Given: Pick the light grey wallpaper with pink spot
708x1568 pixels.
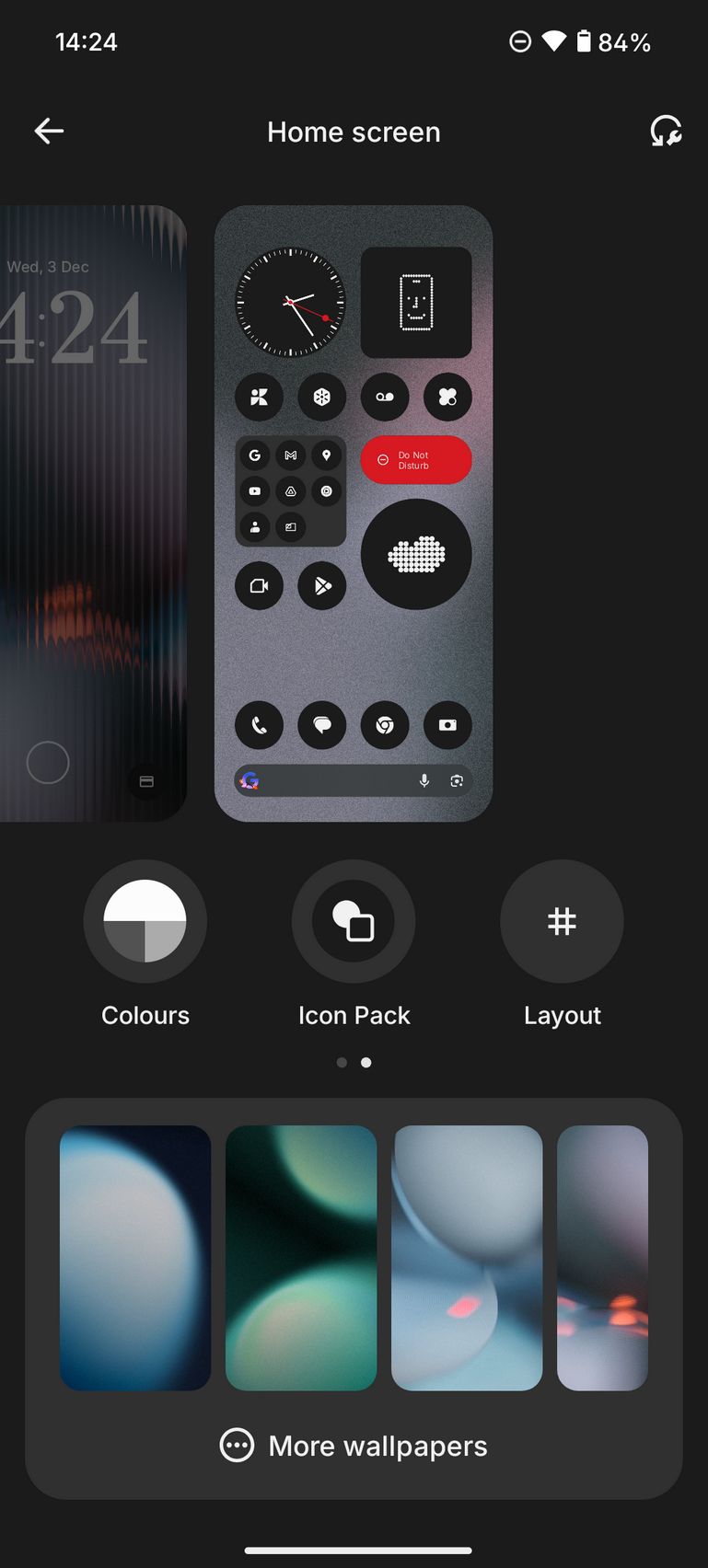Looking at the screenshot, I should tap(467, 1257).
